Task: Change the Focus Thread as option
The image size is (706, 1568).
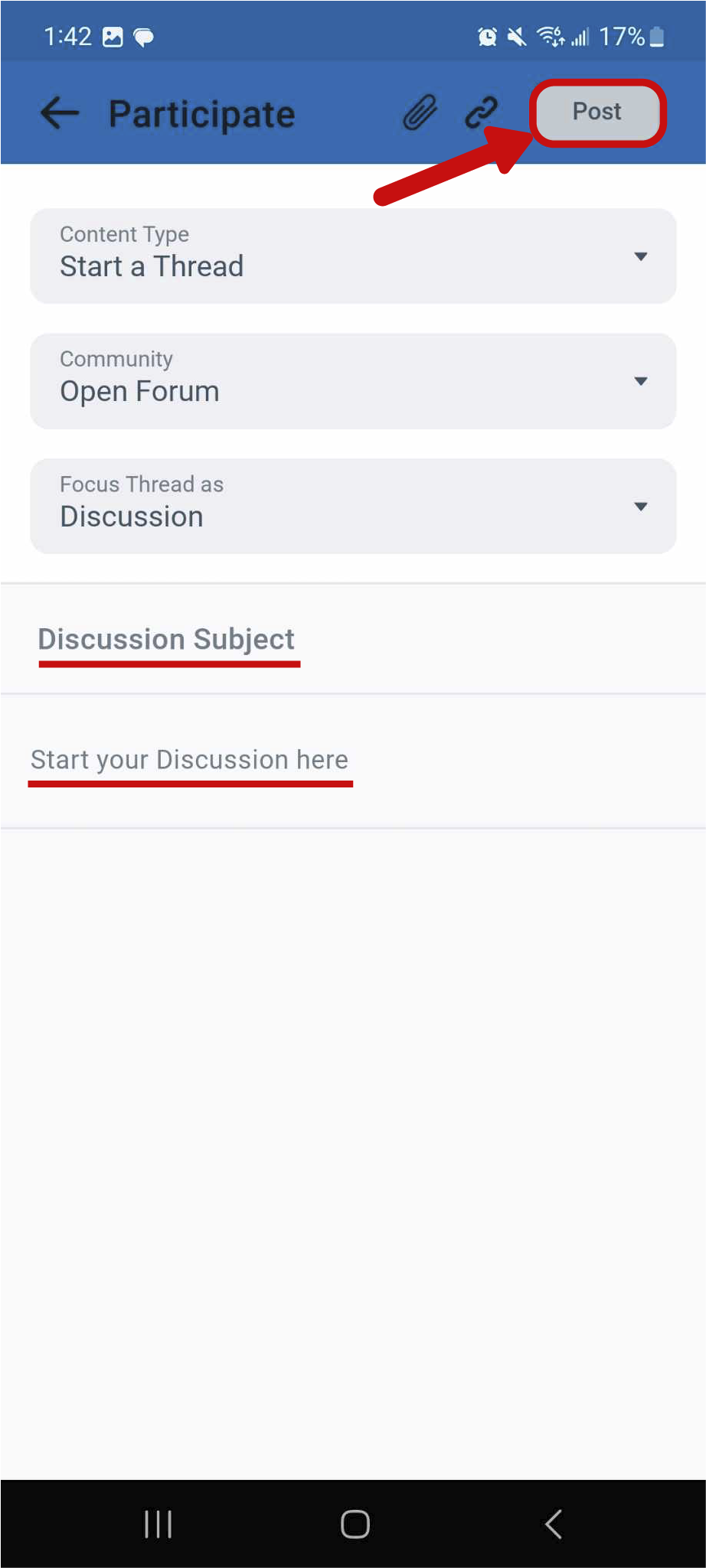Action: pos(353,506)
